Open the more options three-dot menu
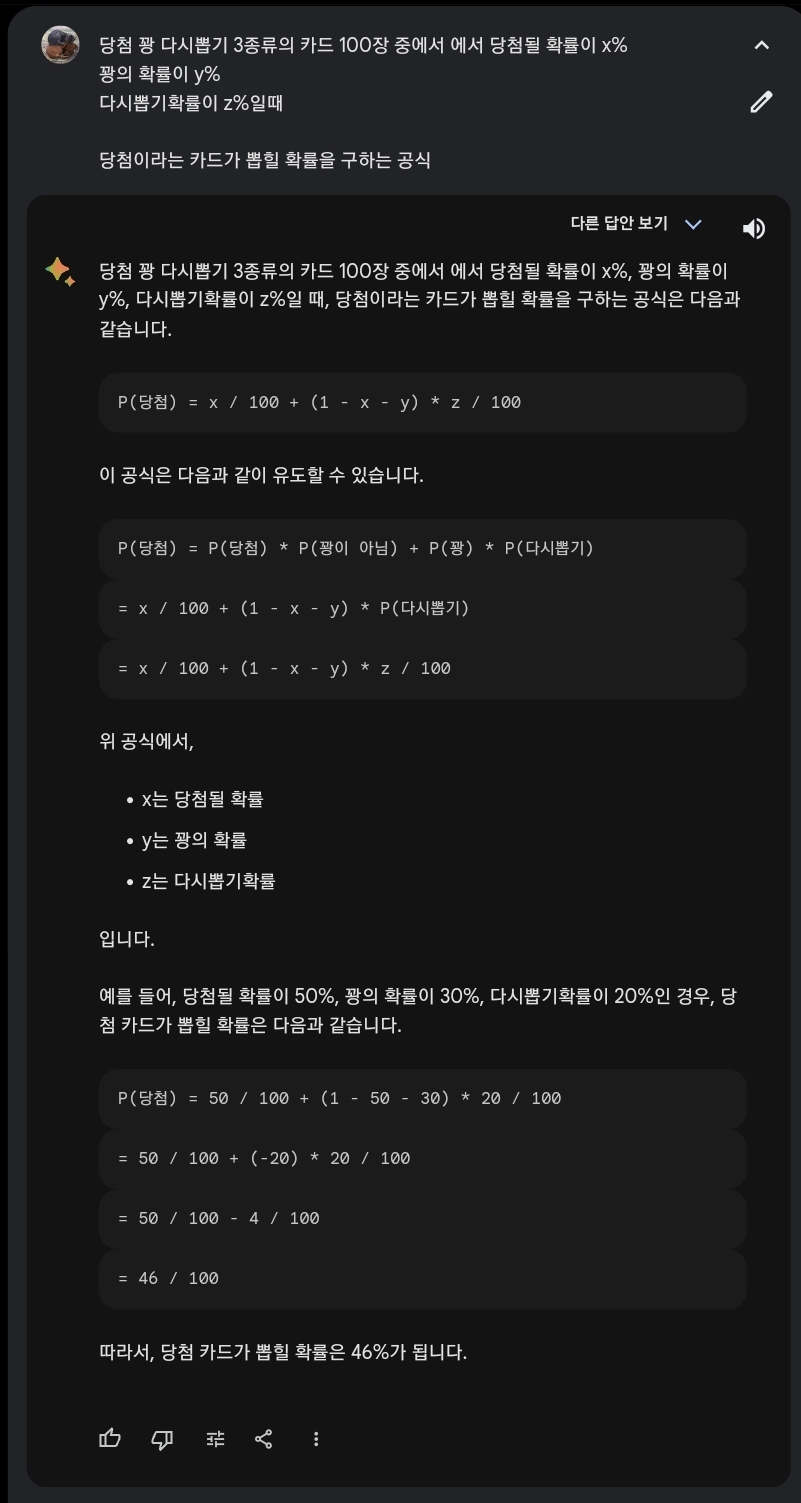801x1503 pixels. [x=316, y=1439]
